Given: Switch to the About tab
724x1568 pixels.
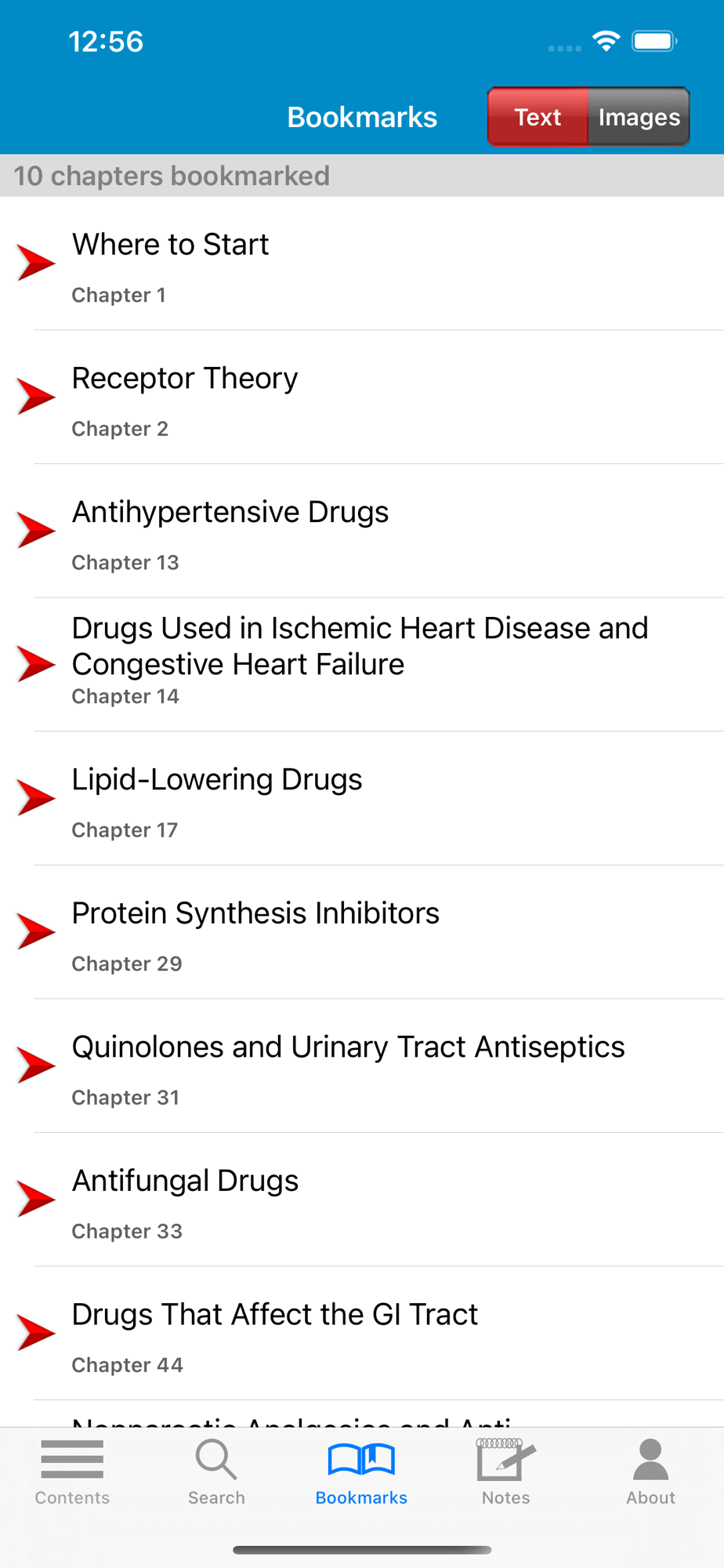Looking at the screenshot, I should (650, 1472).
